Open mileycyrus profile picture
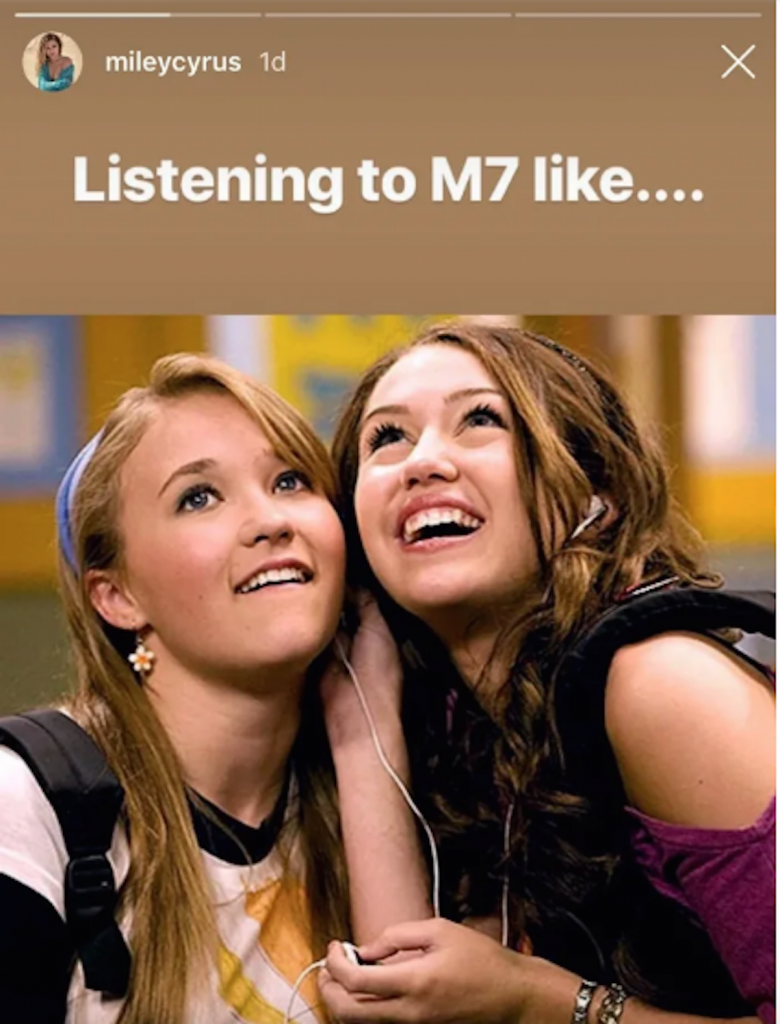The width and height of the screenshot is (780, 1024). [x=52, y=62]
